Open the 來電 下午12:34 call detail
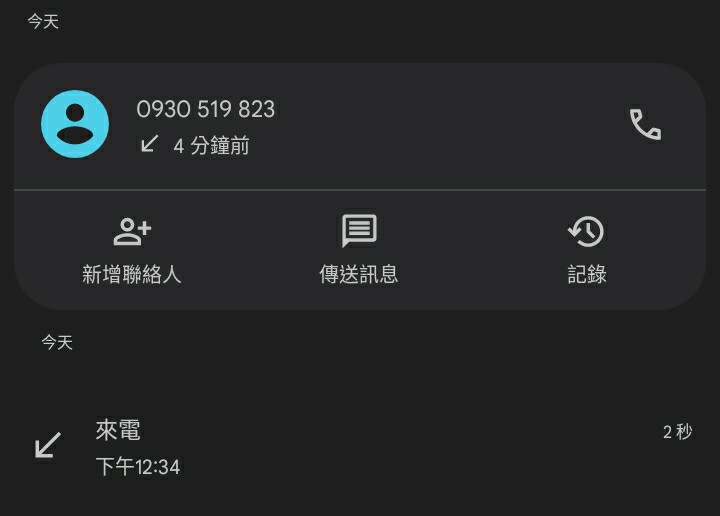Image resolution: width=720 pixels, height=516 pixels. (360, 448)
